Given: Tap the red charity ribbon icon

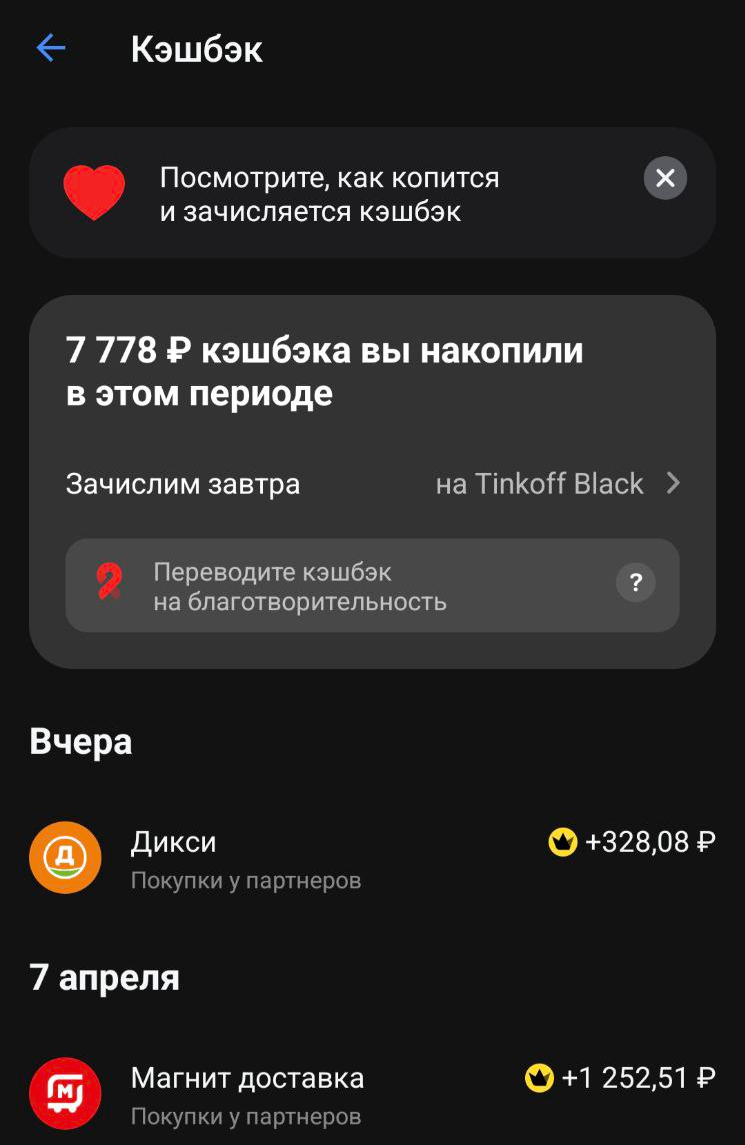Looking at the screenshot, I should [110, 585].
